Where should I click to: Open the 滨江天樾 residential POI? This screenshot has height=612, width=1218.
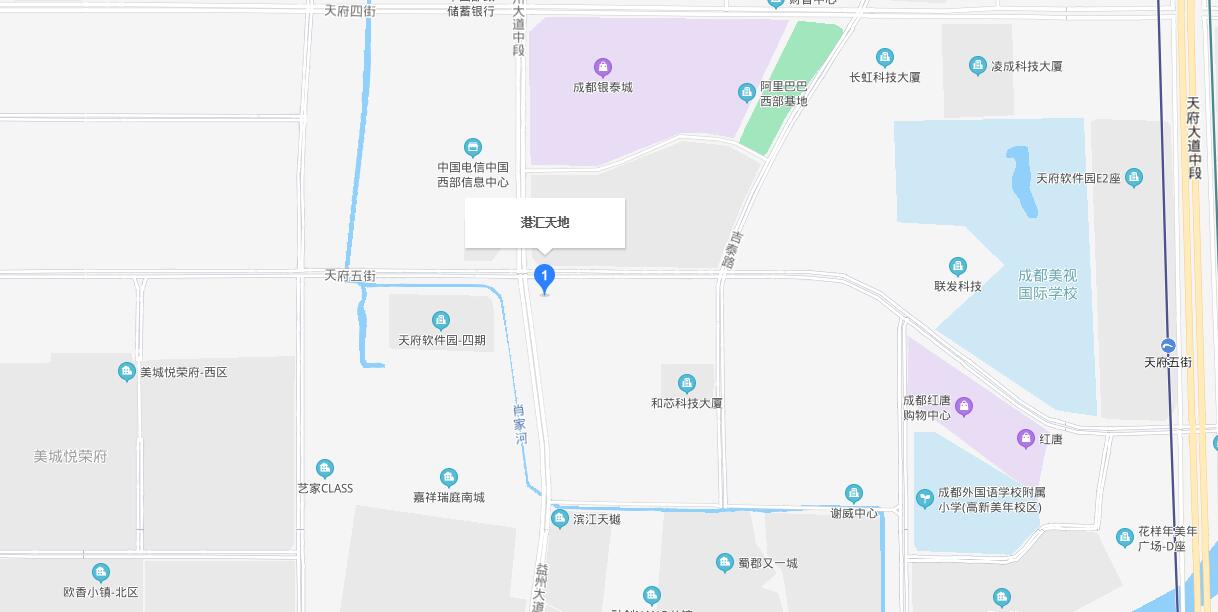[x=560, y=519]
